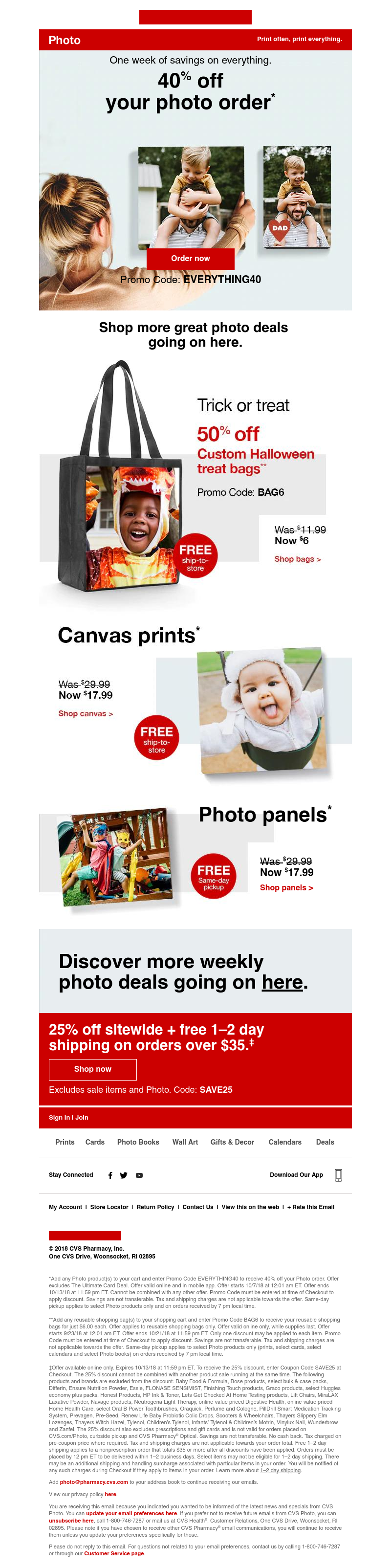The image size is (391, 1568).
Task: Open the Facebook page icon
Action: (110, 1175)
